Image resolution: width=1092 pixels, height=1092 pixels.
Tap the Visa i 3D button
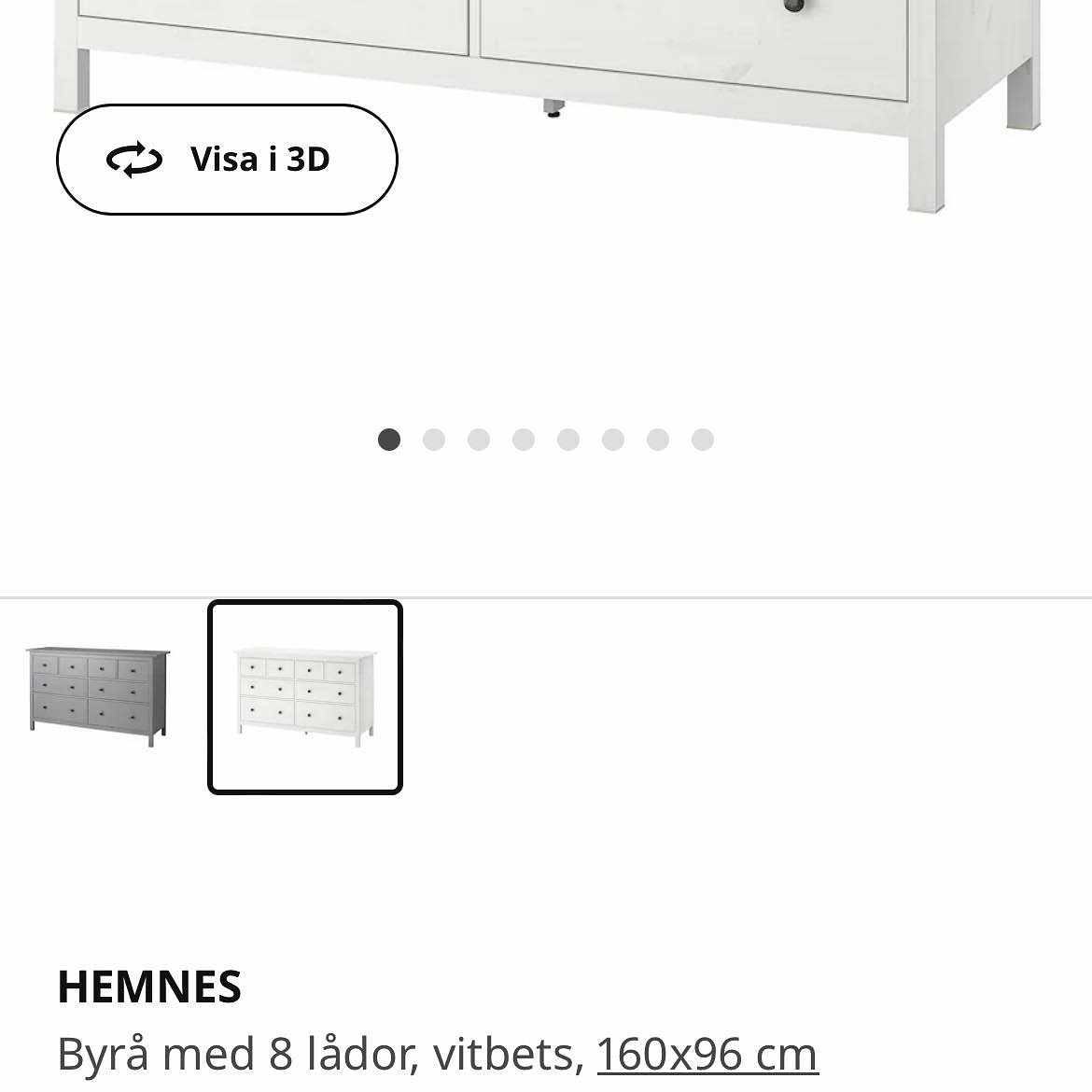click(x=227, y=160)
